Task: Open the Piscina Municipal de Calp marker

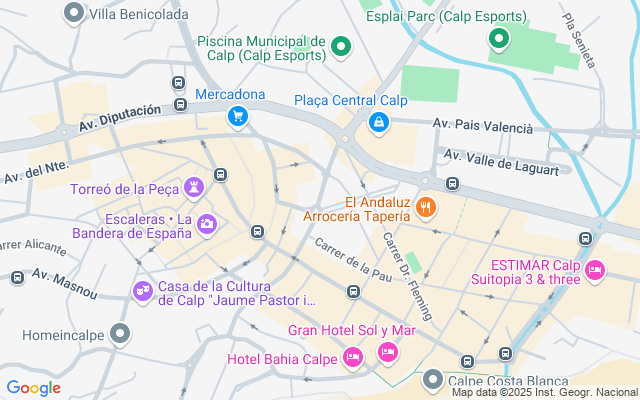Action: click(340, 46)
